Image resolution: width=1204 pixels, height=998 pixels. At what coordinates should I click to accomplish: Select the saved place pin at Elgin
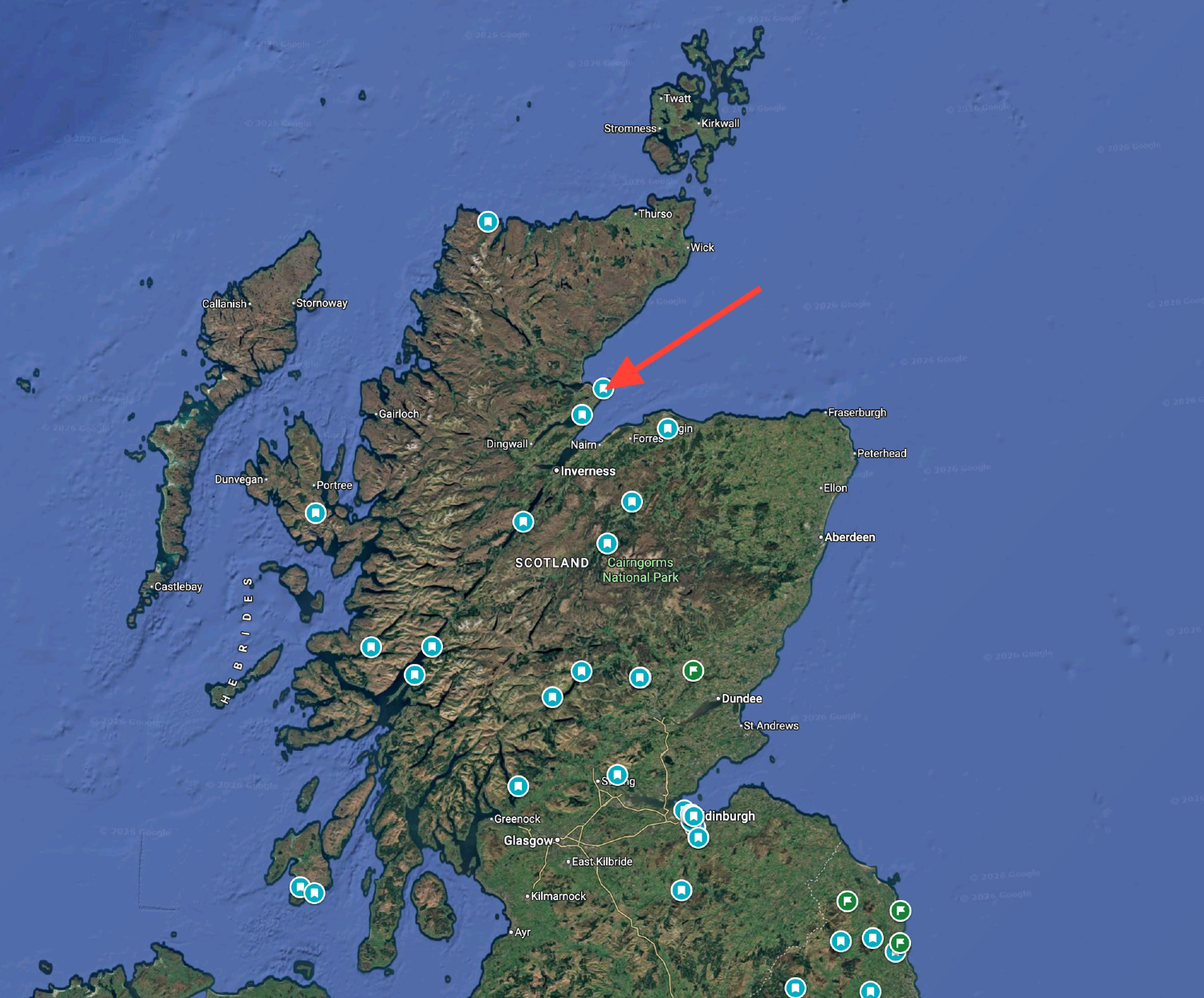667,428
